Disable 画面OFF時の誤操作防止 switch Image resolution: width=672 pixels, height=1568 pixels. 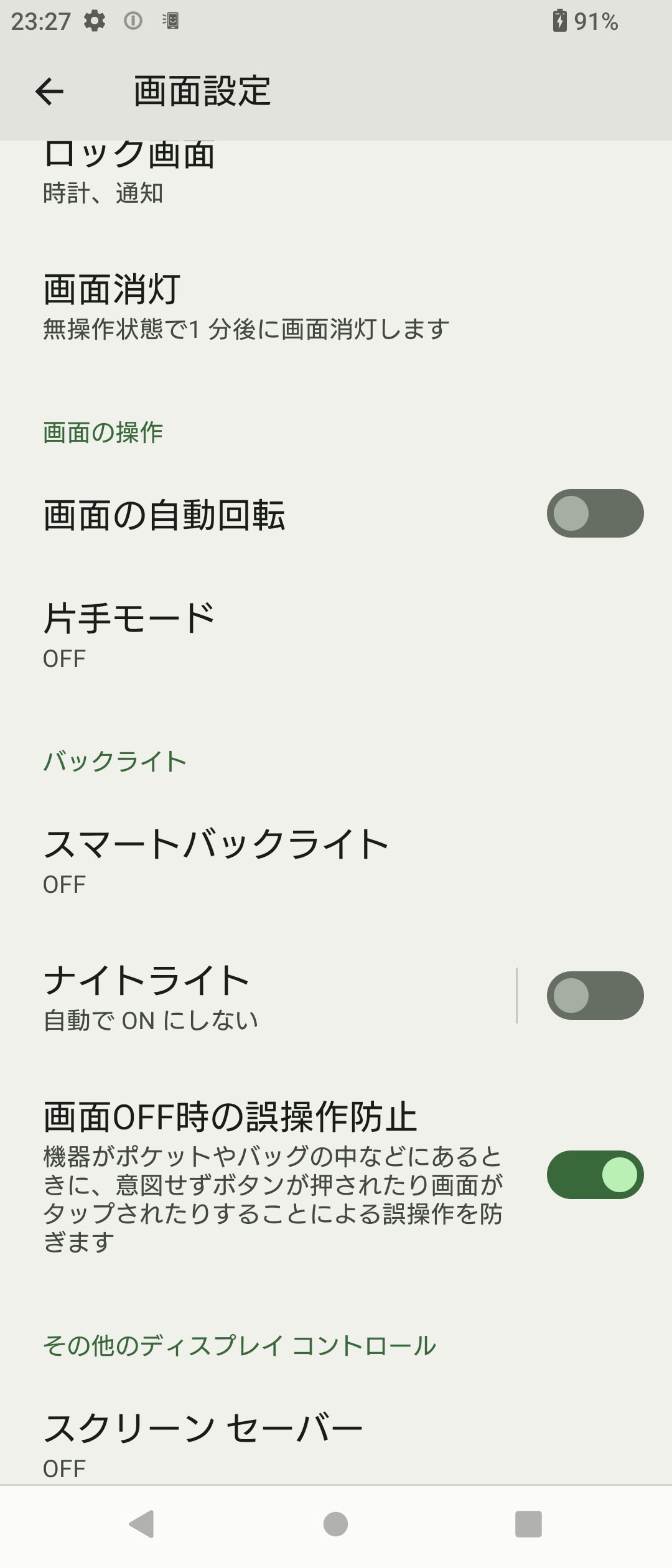pyautogui.click(x=595, y=1175)
